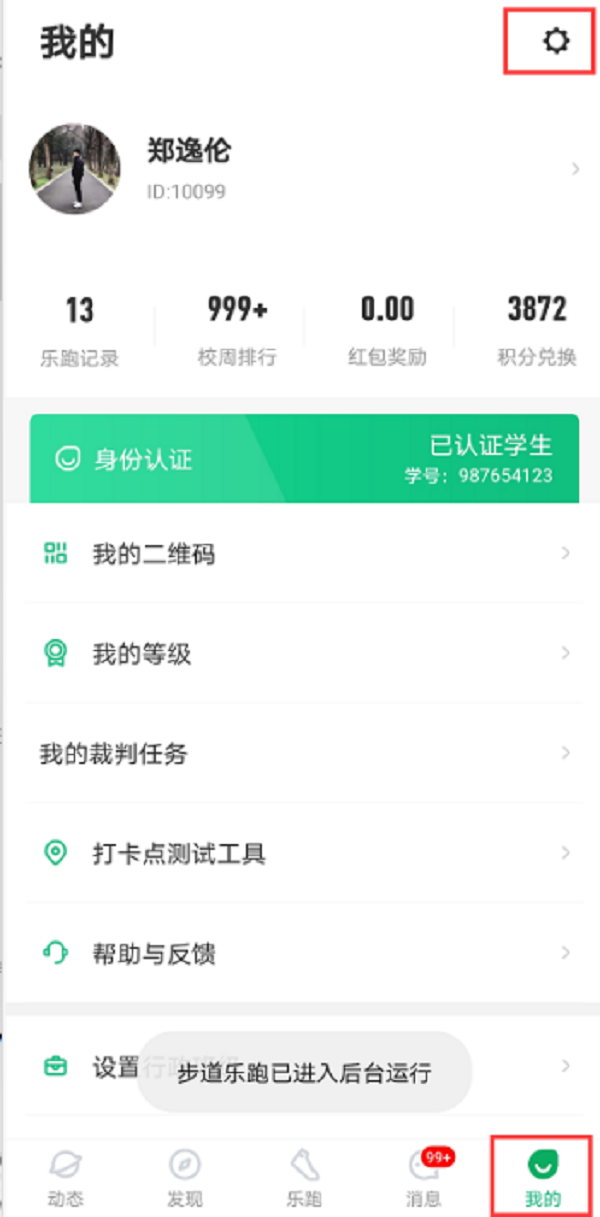Image resolution: width=600 pixels, height=1217 pixels.
Task: Open 我的二维码
Action: (x=300, y=554)
